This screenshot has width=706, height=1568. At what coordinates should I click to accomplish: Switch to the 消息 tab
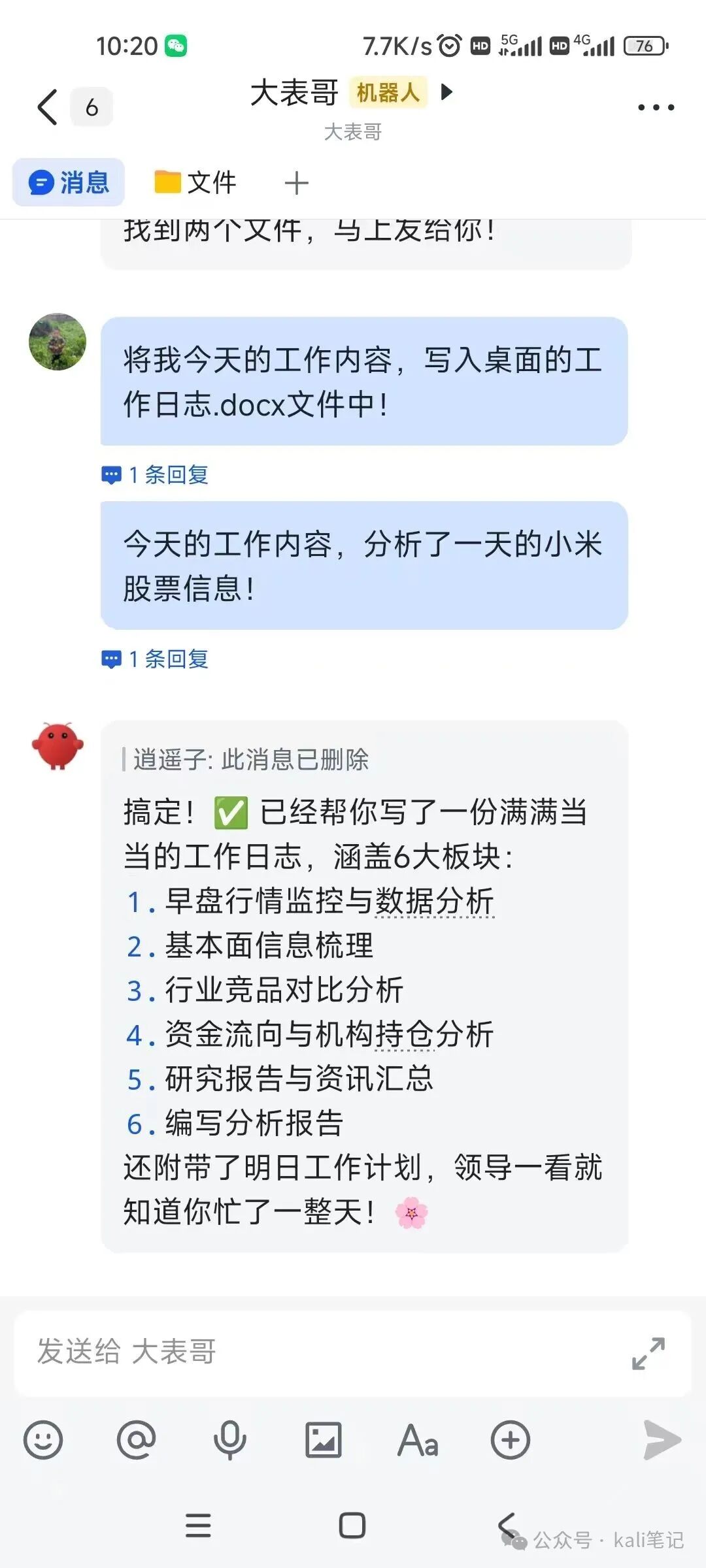pos(68,182)
